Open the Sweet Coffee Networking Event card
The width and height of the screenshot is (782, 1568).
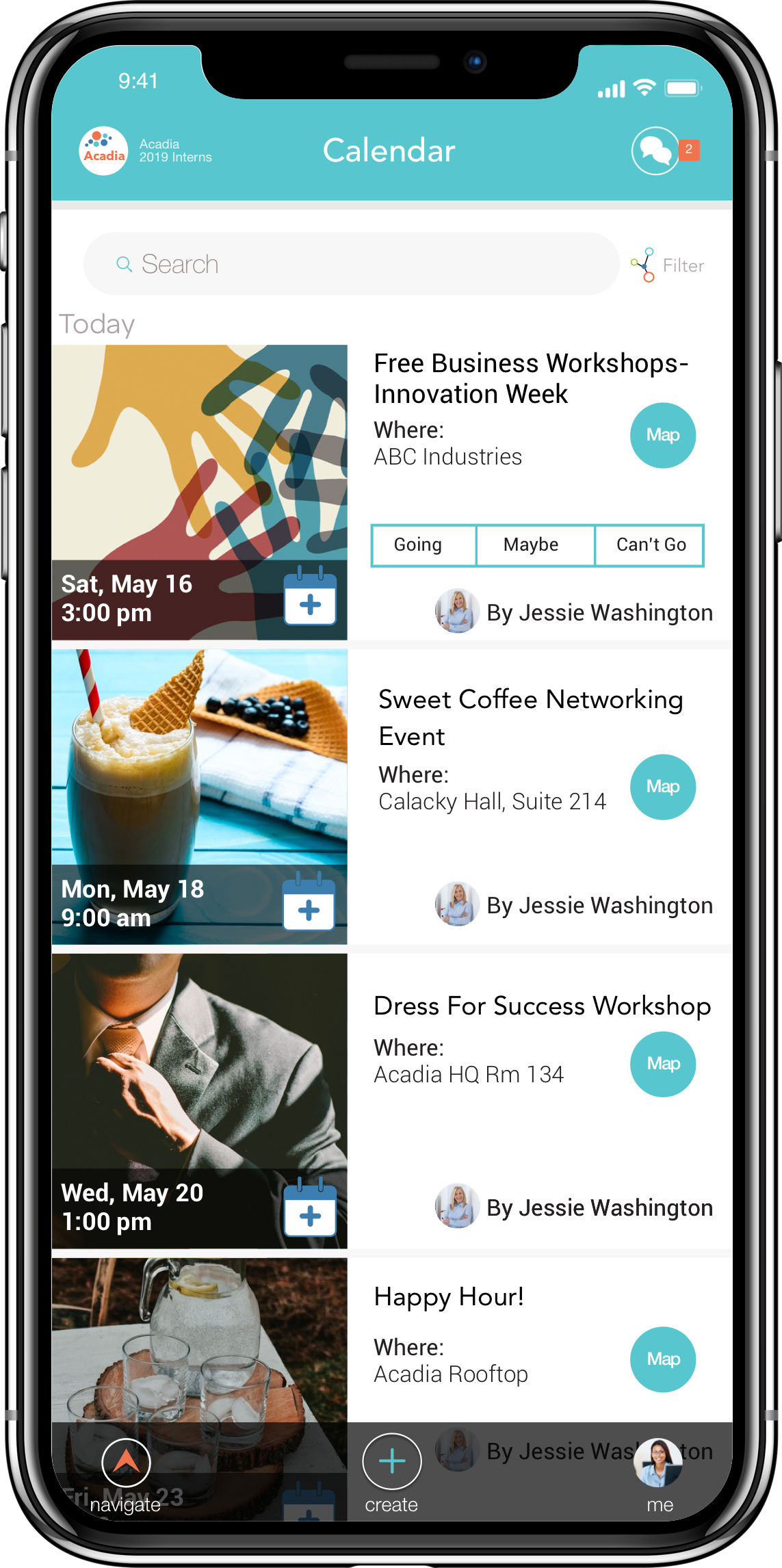[530, 717]
